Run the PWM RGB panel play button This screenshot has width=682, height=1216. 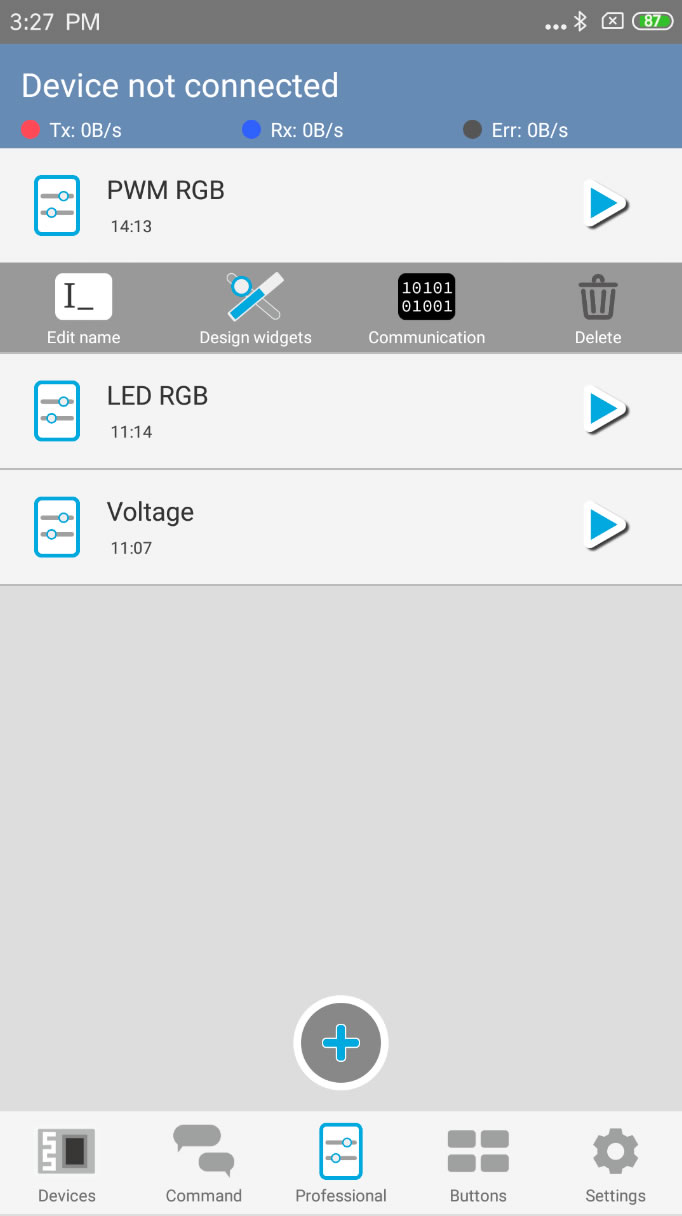[605, 204]
